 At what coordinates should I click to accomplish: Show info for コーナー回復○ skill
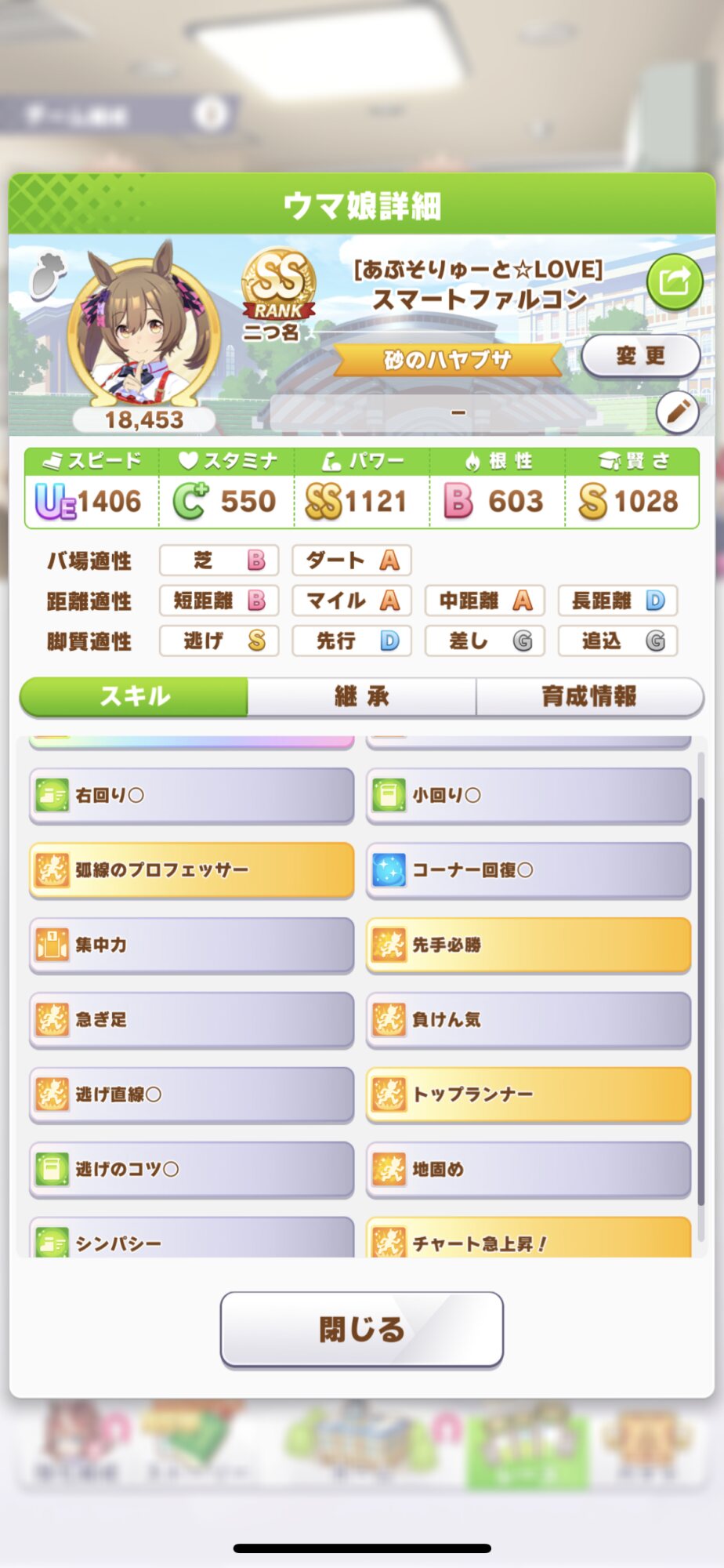[x=528, y=869]
